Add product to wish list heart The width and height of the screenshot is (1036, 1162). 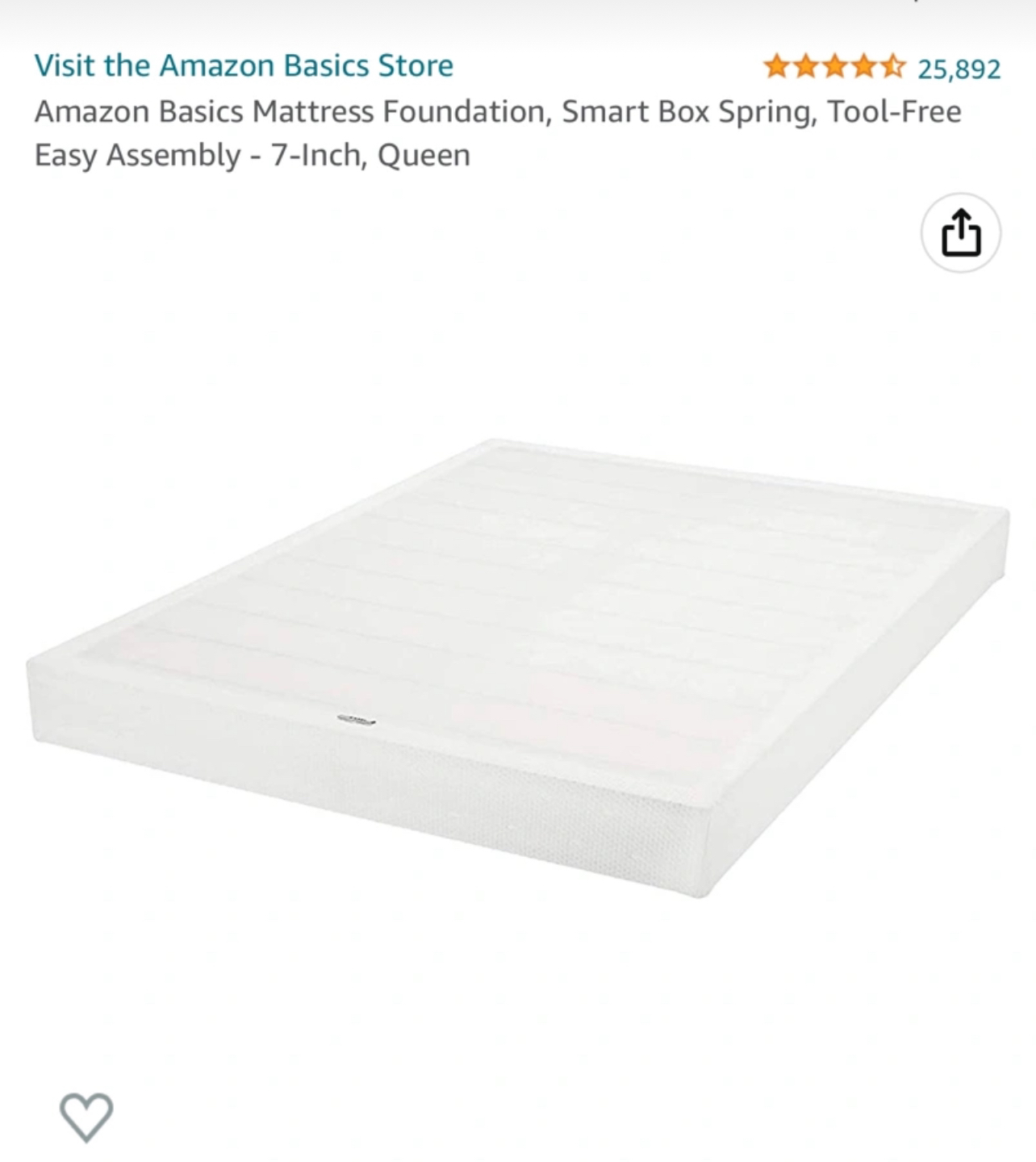click(x=86, y=1117)
